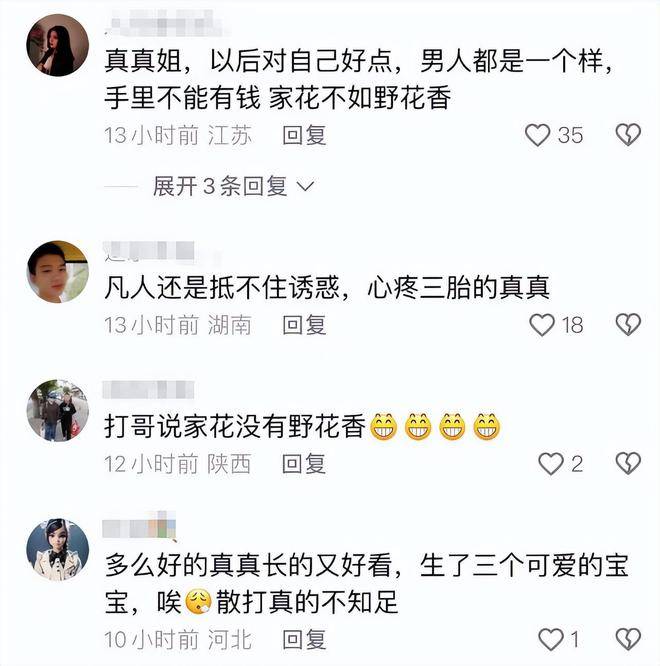Viewport: 660px width, 666px height.
Task: Dislike the 打哥说家花 comment
Action: coord(628,463)
